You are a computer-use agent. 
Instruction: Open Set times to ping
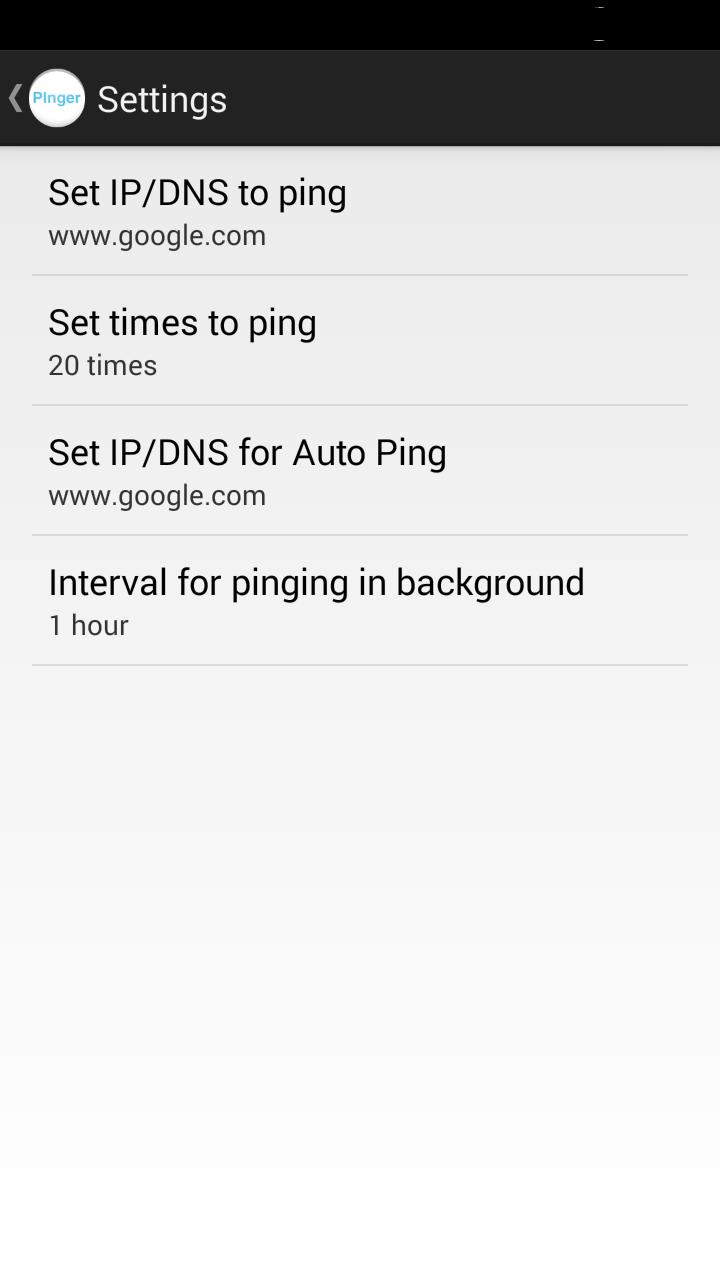point(360,340)
